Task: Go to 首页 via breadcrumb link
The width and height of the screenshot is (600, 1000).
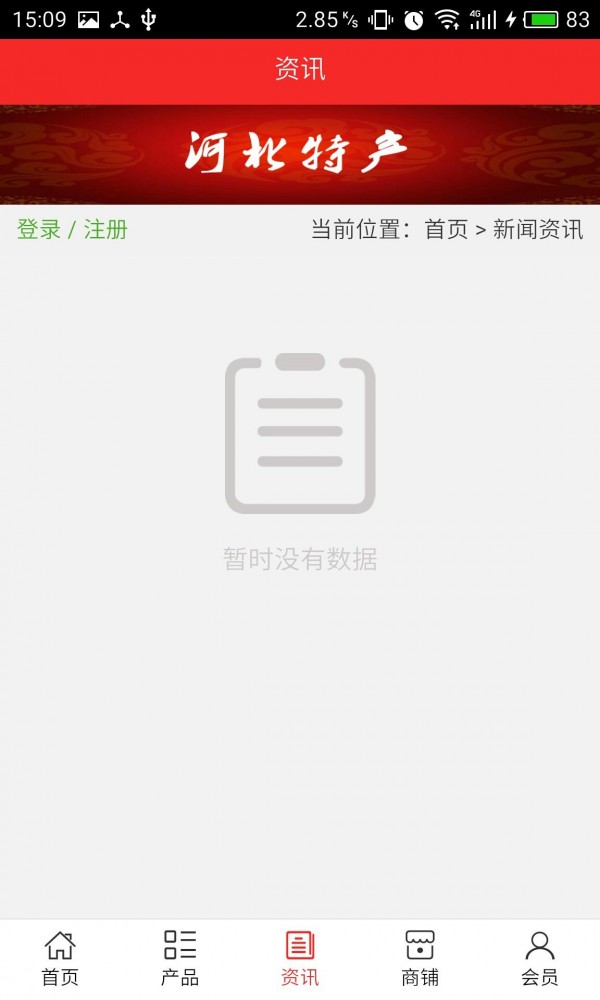Action: point(446,229)
